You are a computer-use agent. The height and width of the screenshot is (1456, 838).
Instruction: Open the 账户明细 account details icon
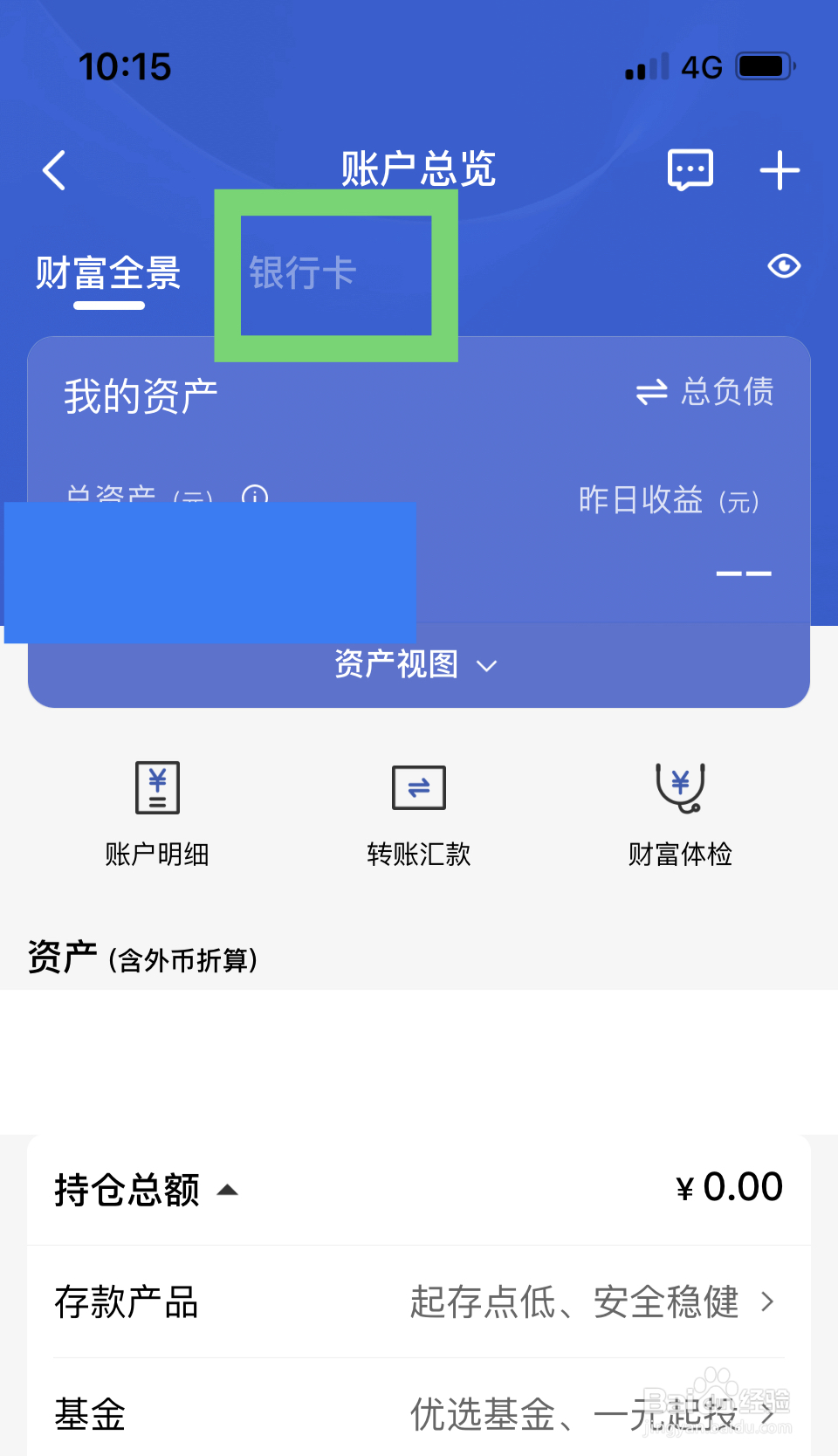pos(157,812)
